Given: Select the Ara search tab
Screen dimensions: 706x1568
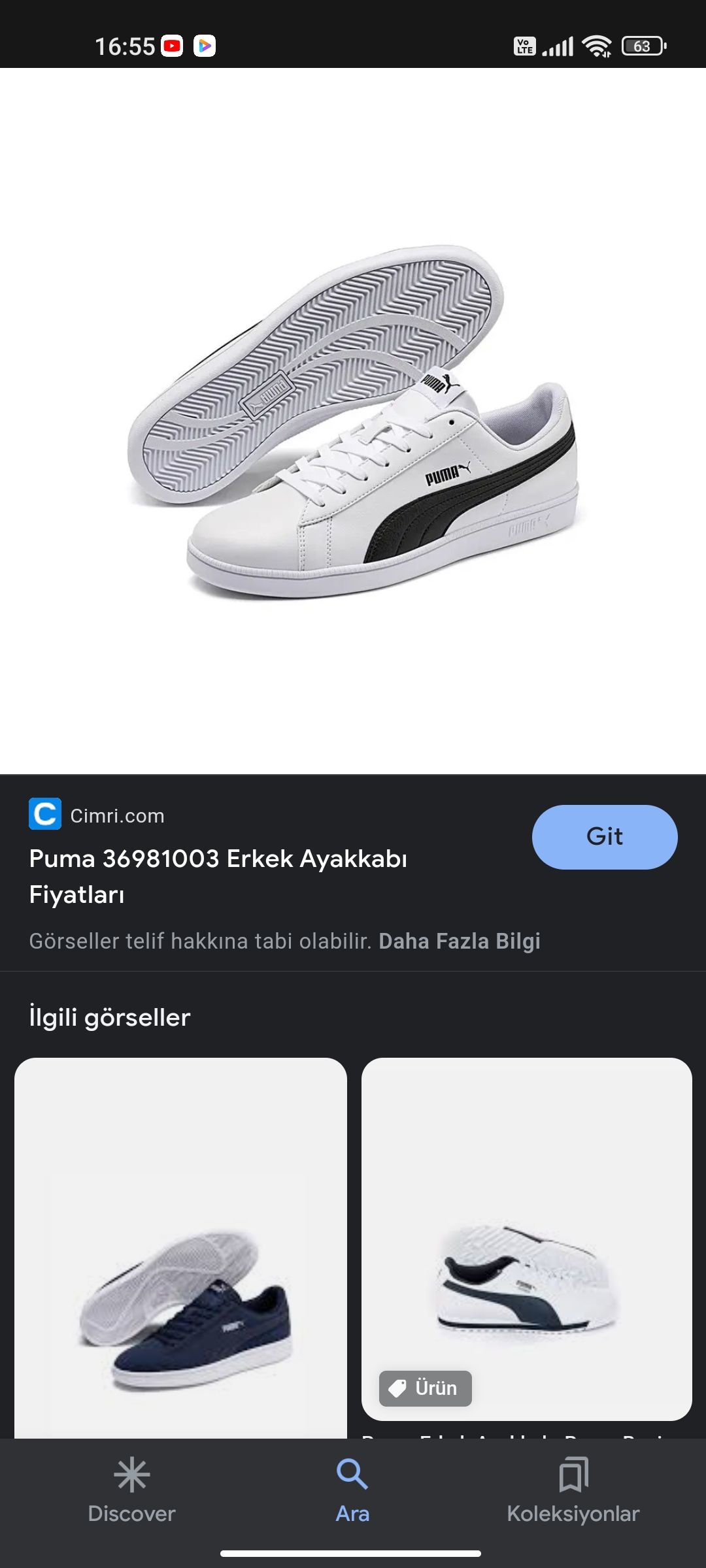Looking at the screenshot, I should (x=352, y=1490).
